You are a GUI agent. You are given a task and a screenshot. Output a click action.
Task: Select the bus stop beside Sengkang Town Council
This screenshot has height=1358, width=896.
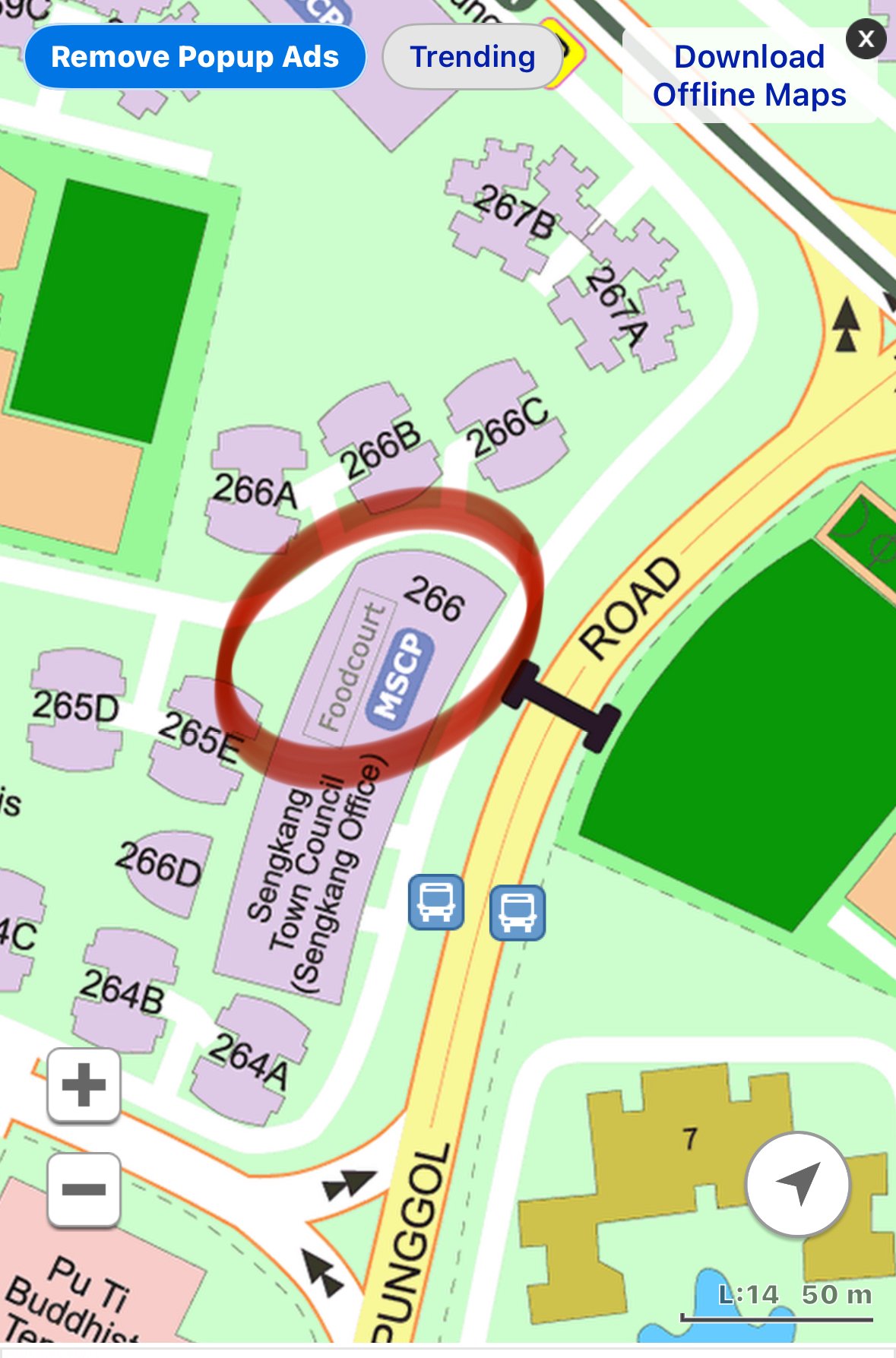point(436,902)
